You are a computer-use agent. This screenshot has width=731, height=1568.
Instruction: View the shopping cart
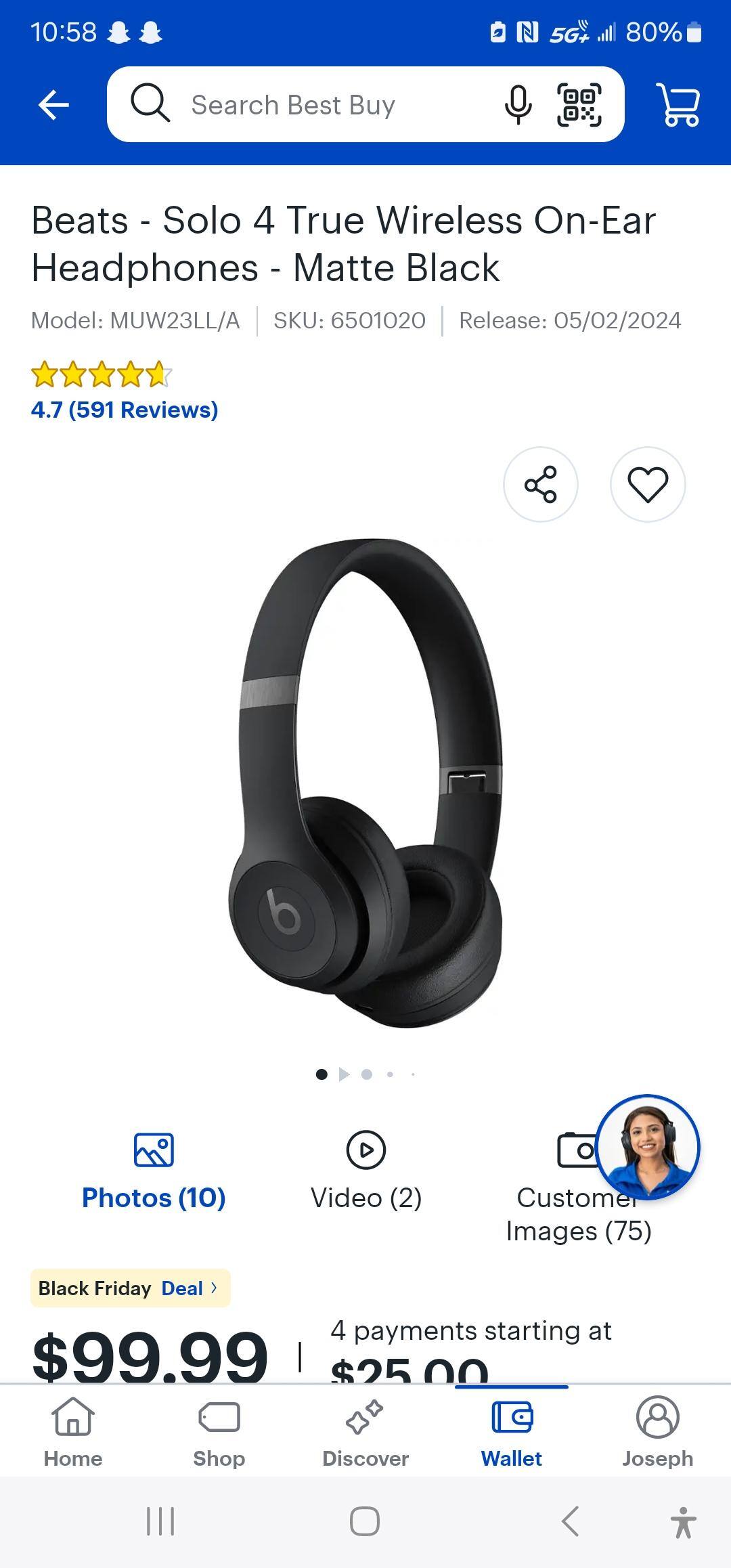click(678, 105)
